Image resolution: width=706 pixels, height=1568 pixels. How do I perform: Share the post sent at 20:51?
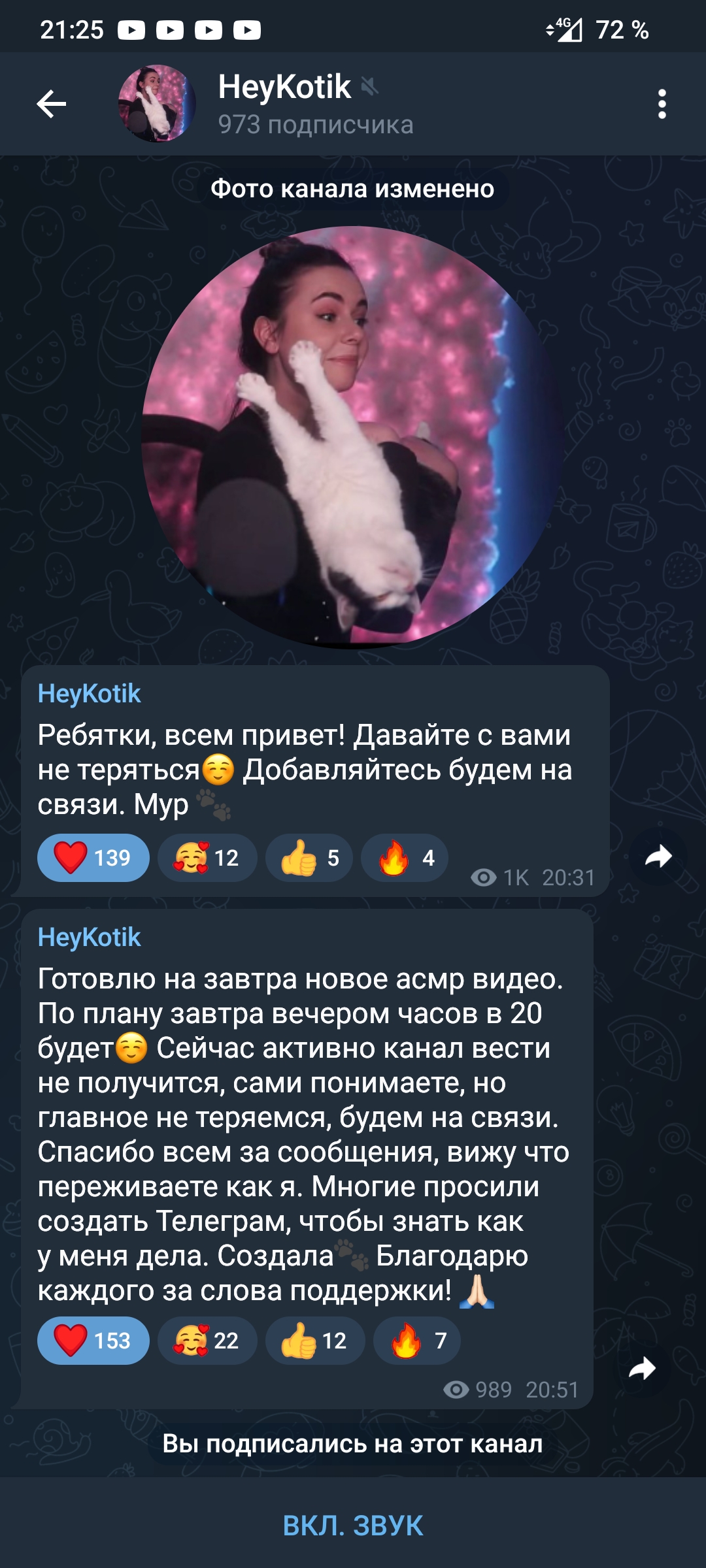point(642,1367)
